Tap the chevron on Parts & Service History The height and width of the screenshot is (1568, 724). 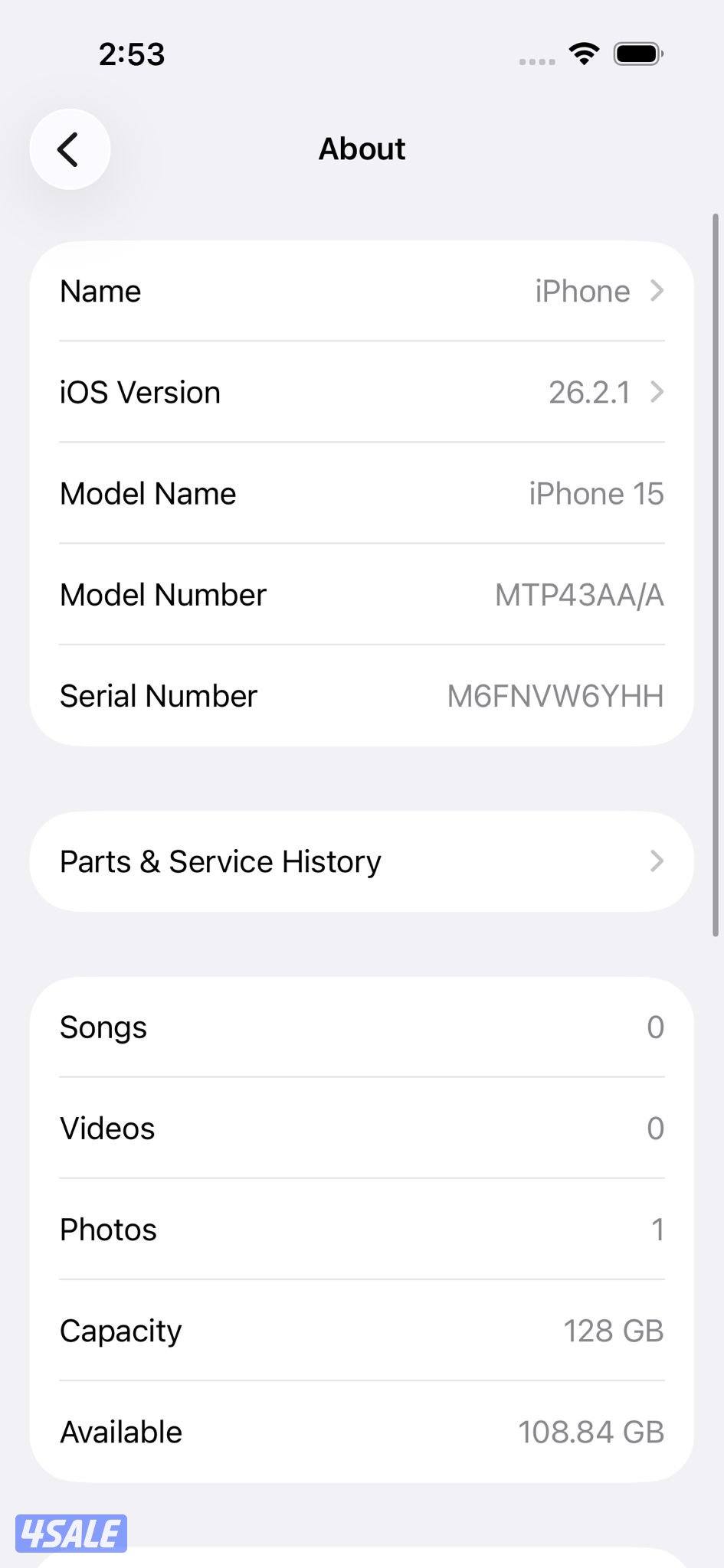pos(656,861)
